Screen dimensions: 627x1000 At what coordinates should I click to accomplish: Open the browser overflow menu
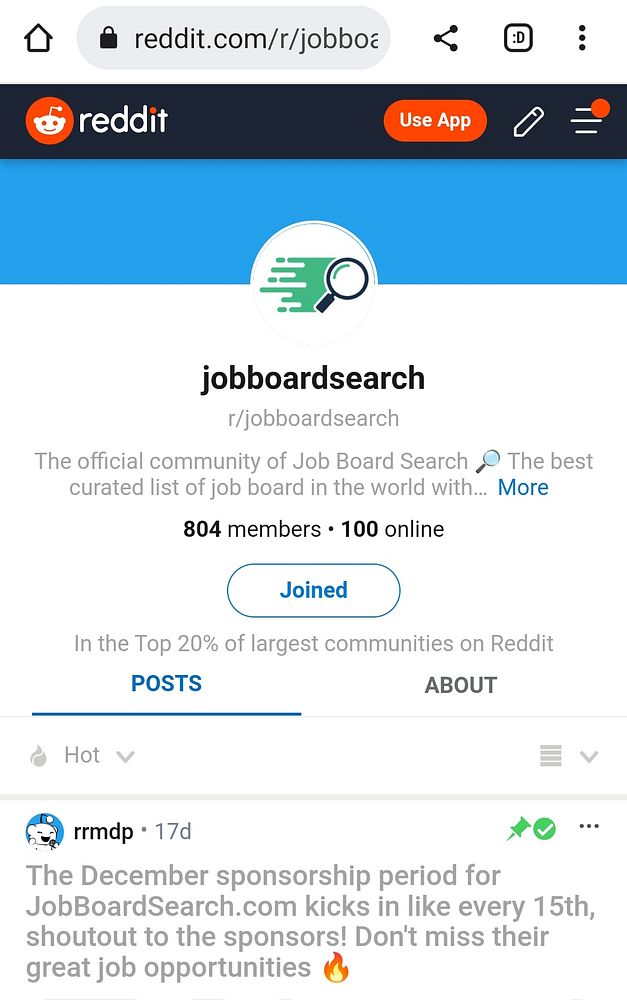(x=582, y=39)
